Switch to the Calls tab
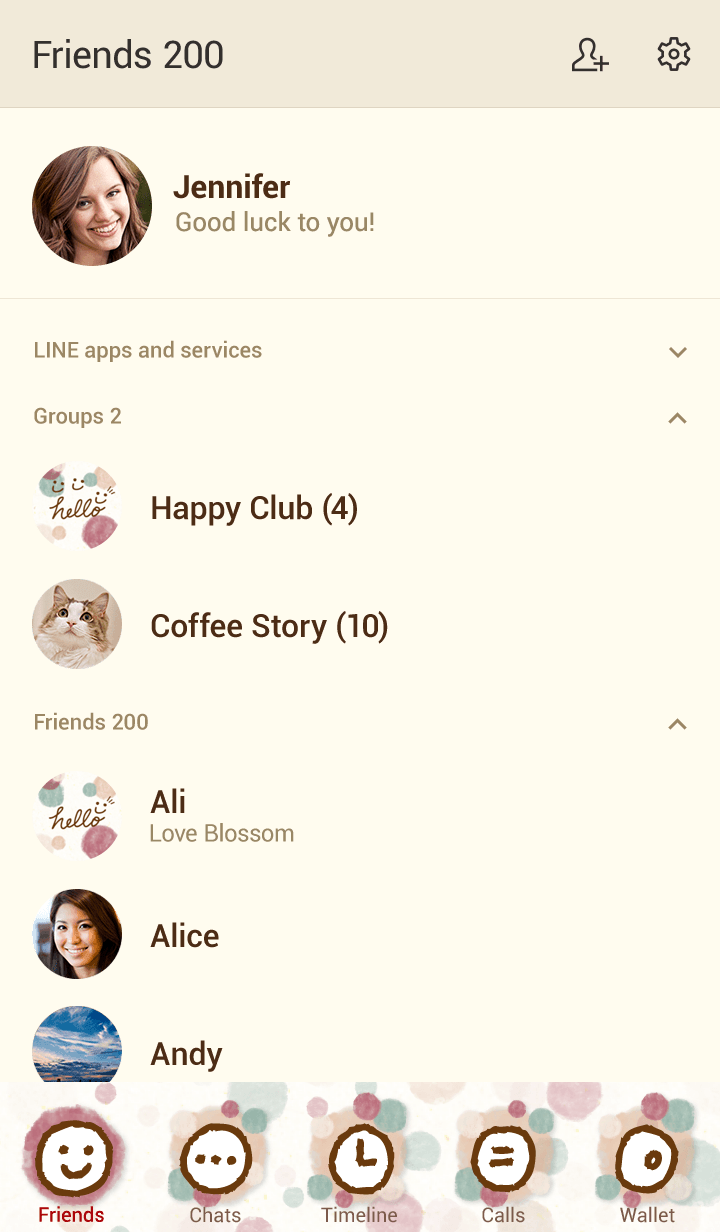 click(x=503, y=1170)
